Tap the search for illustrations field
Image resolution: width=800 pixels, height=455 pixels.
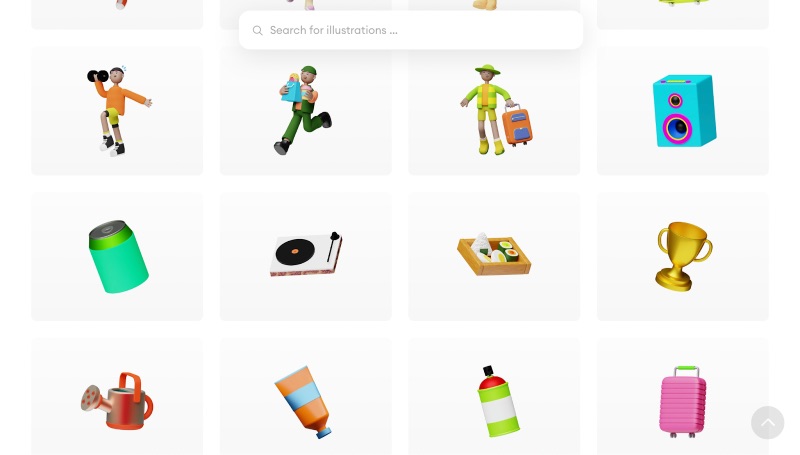[420, 31]
